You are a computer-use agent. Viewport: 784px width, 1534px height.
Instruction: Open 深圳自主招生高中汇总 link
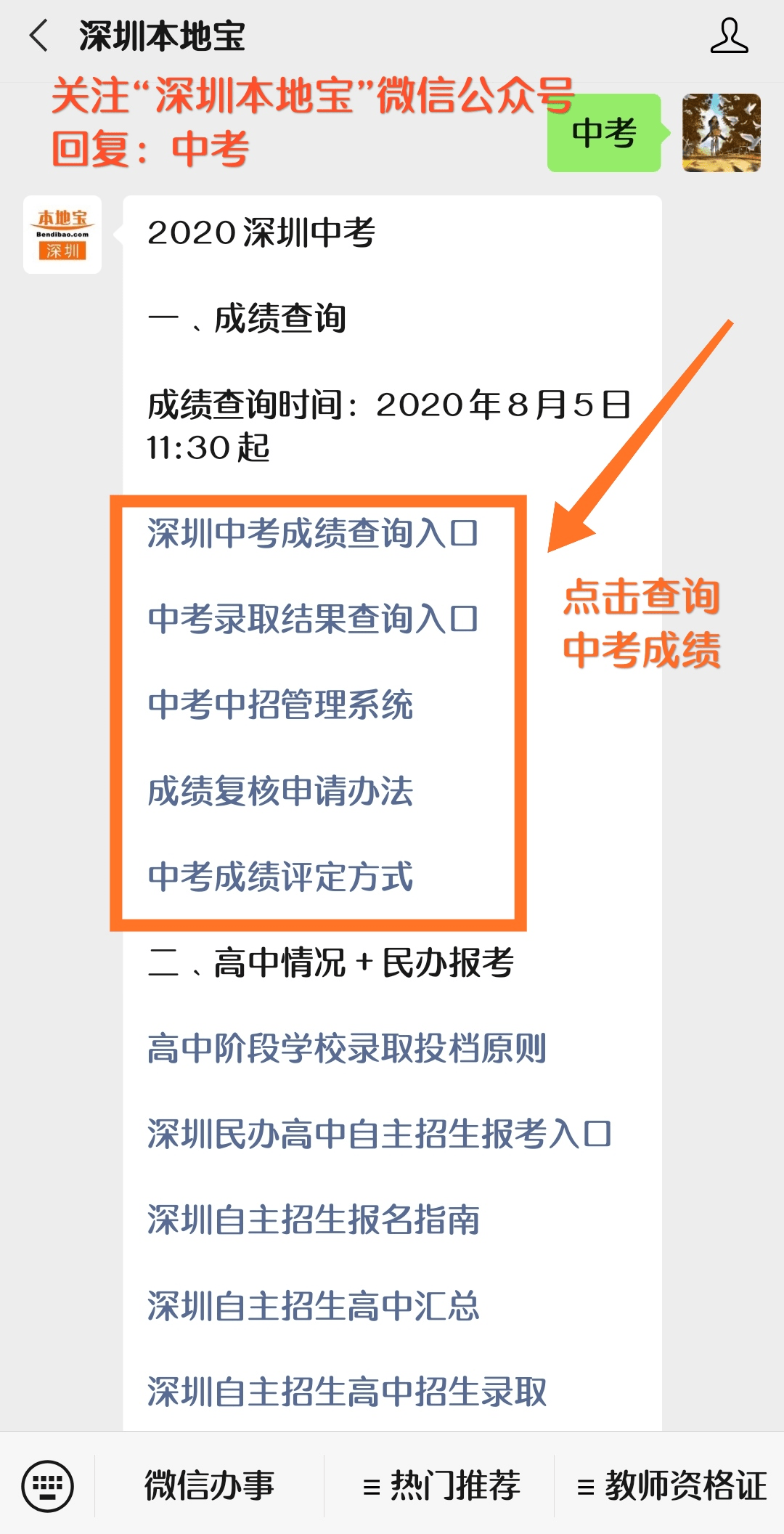(x=314, y=1306)
